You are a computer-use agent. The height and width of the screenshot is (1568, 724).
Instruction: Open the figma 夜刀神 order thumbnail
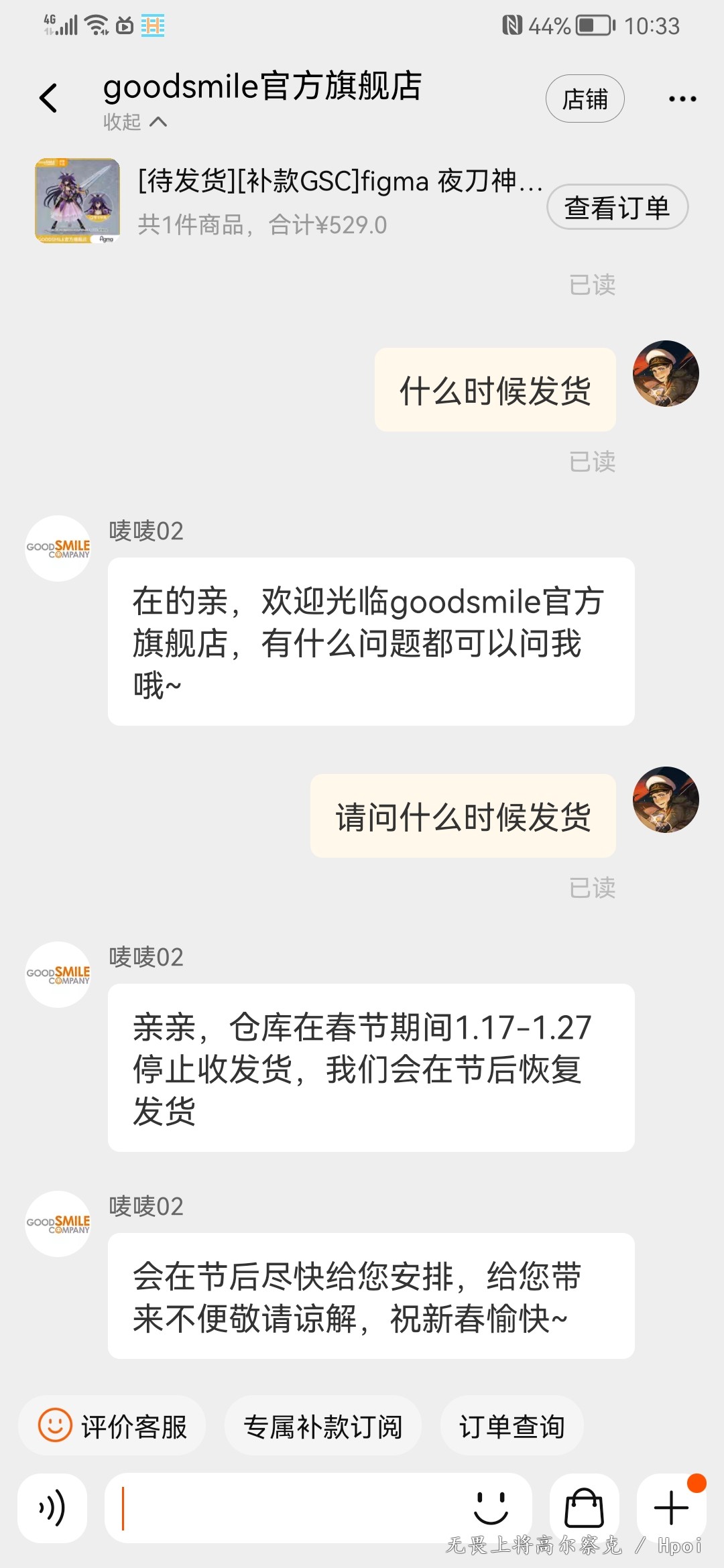(x=78, y=201)
